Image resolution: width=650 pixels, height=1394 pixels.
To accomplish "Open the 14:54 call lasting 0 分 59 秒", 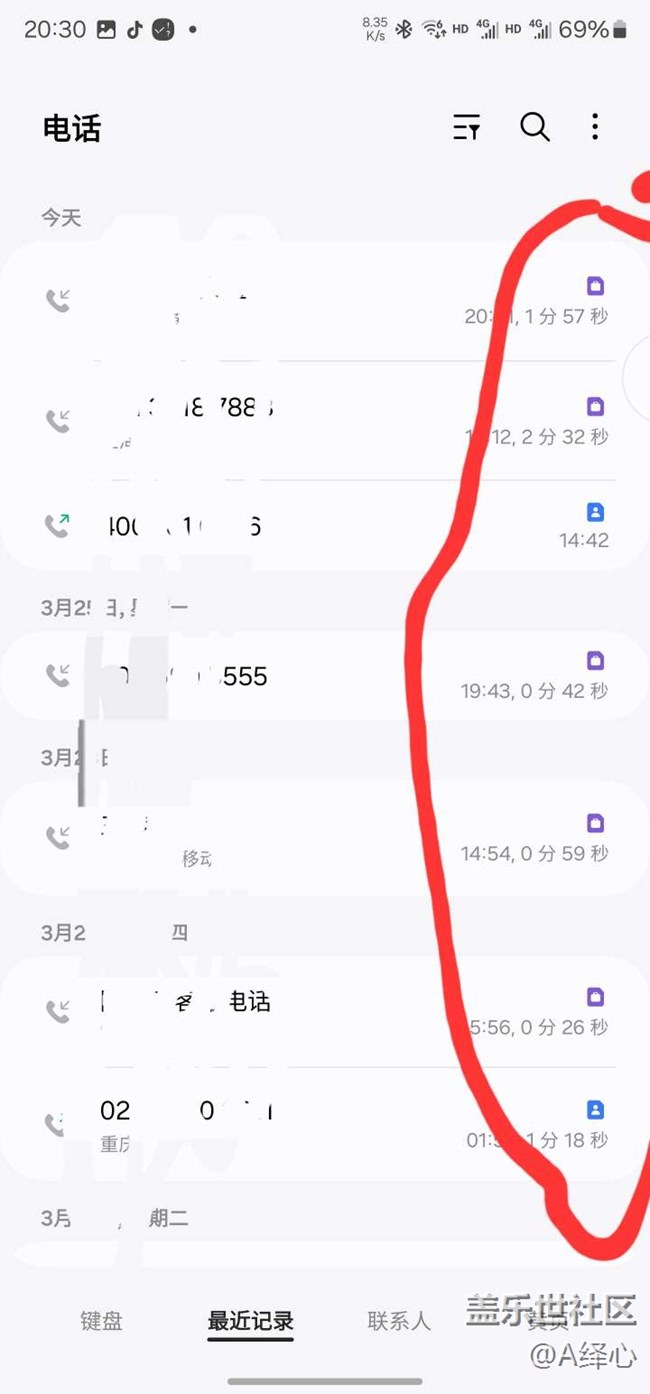I will [325, 838].
